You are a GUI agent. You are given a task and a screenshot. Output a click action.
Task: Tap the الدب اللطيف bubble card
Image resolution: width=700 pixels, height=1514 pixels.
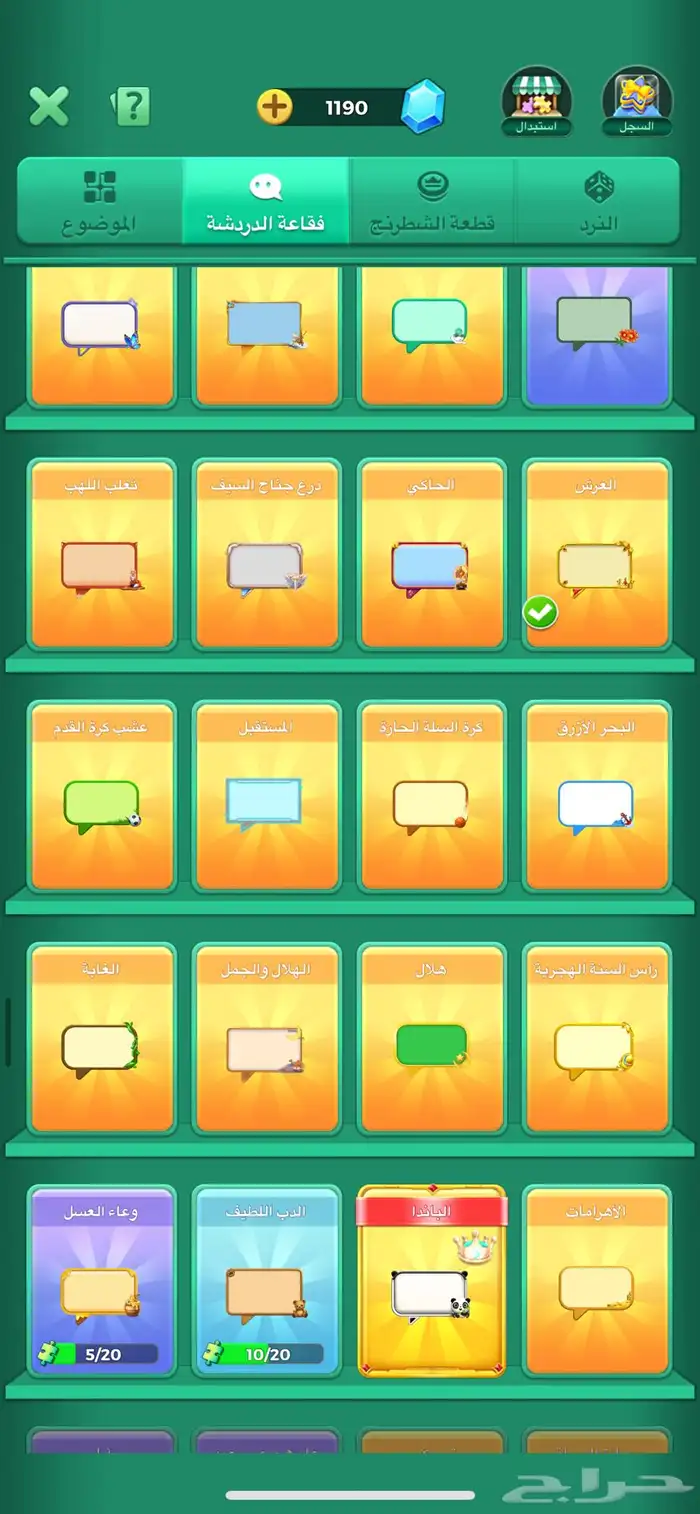266,1283
